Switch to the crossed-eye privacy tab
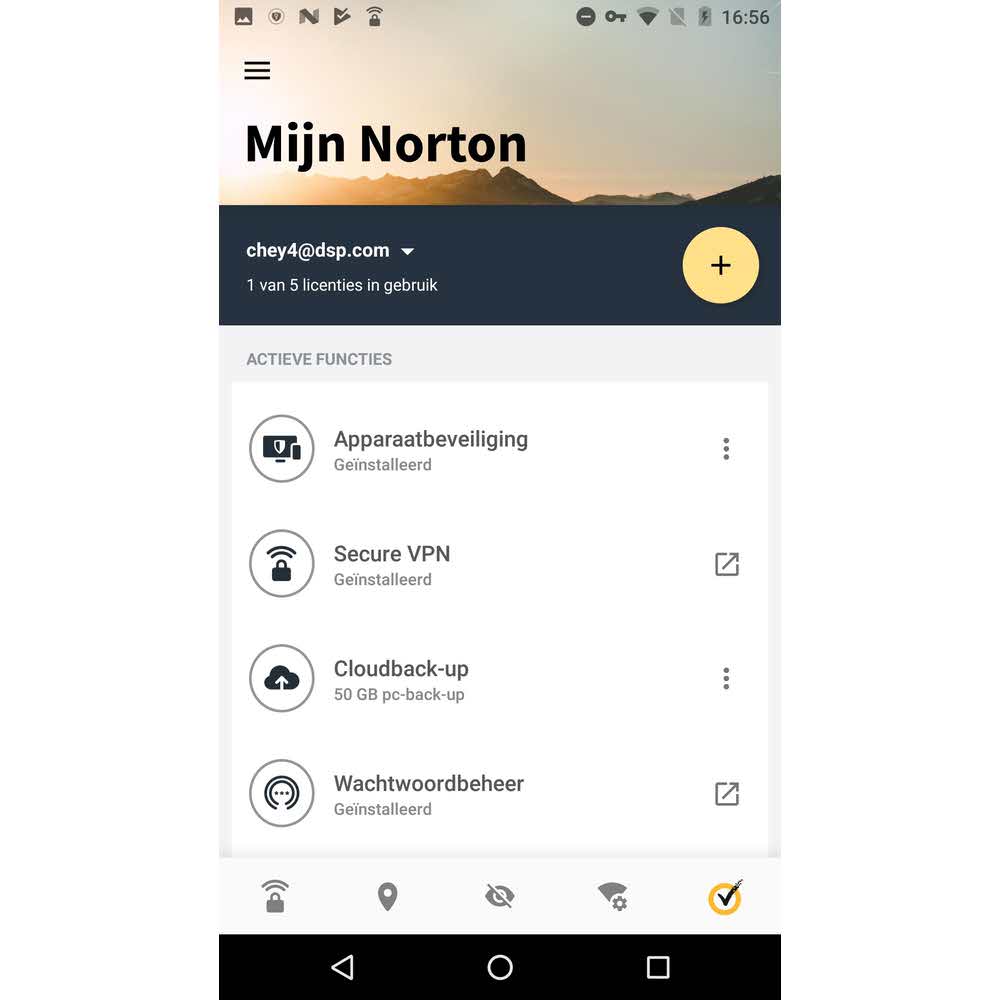 [499, 896]
